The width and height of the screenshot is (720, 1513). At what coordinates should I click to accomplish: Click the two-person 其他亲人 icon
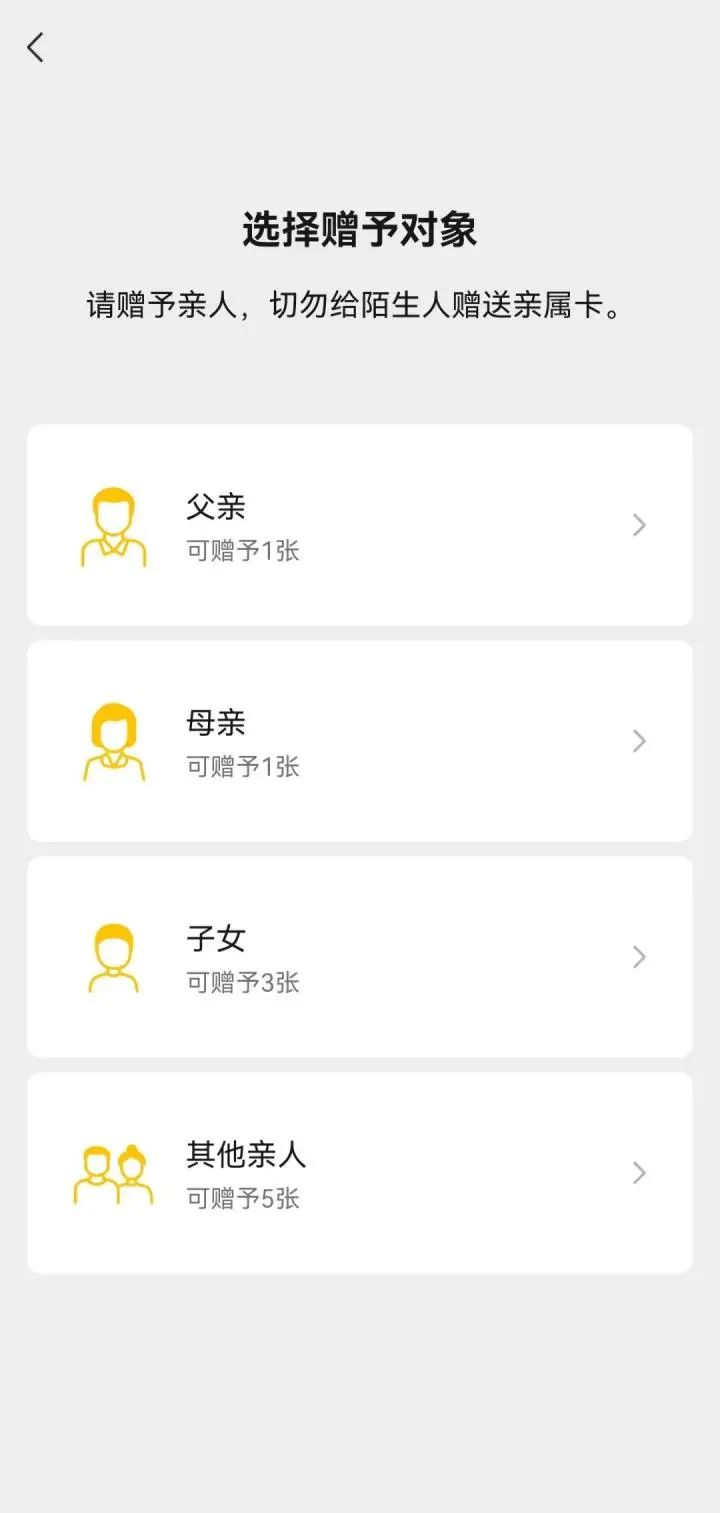[110, 1173]
